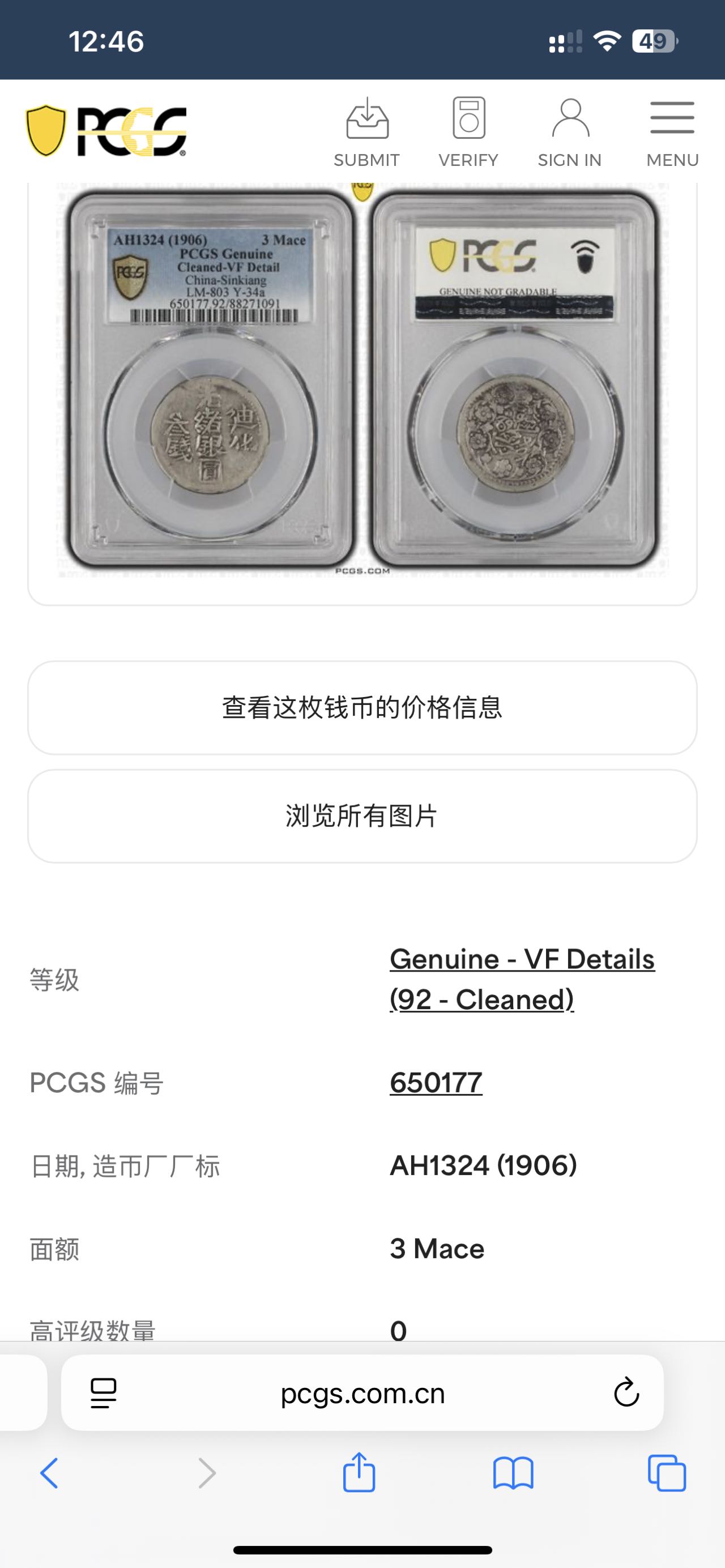Select 浏览所有图片 to browse images
Viewport: 725px width, 1568px height.
tap(362, 815)
